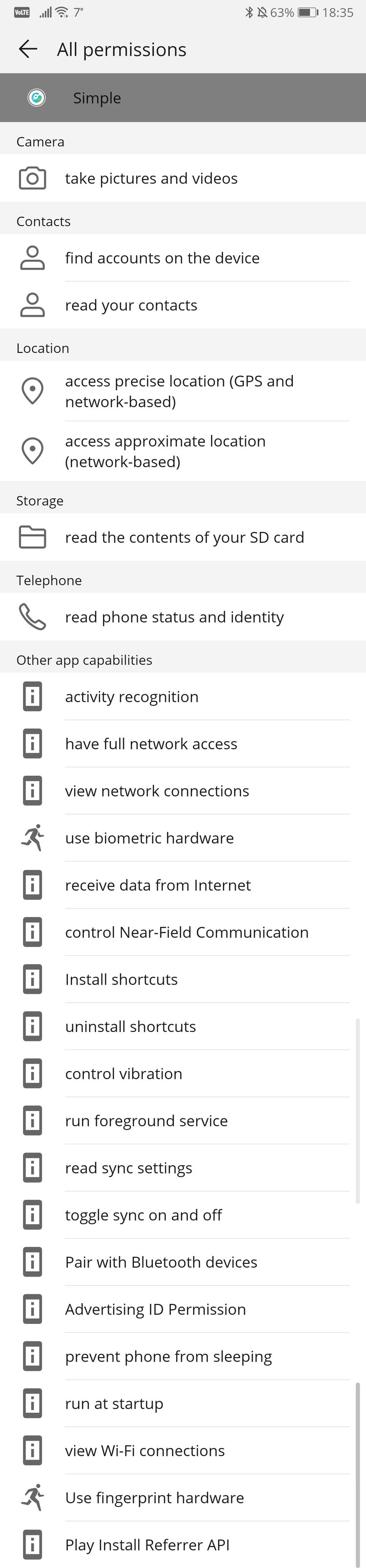Tap 'activity recognition' capability
This screenshot has width=366, height=1568.
point(132,696)
